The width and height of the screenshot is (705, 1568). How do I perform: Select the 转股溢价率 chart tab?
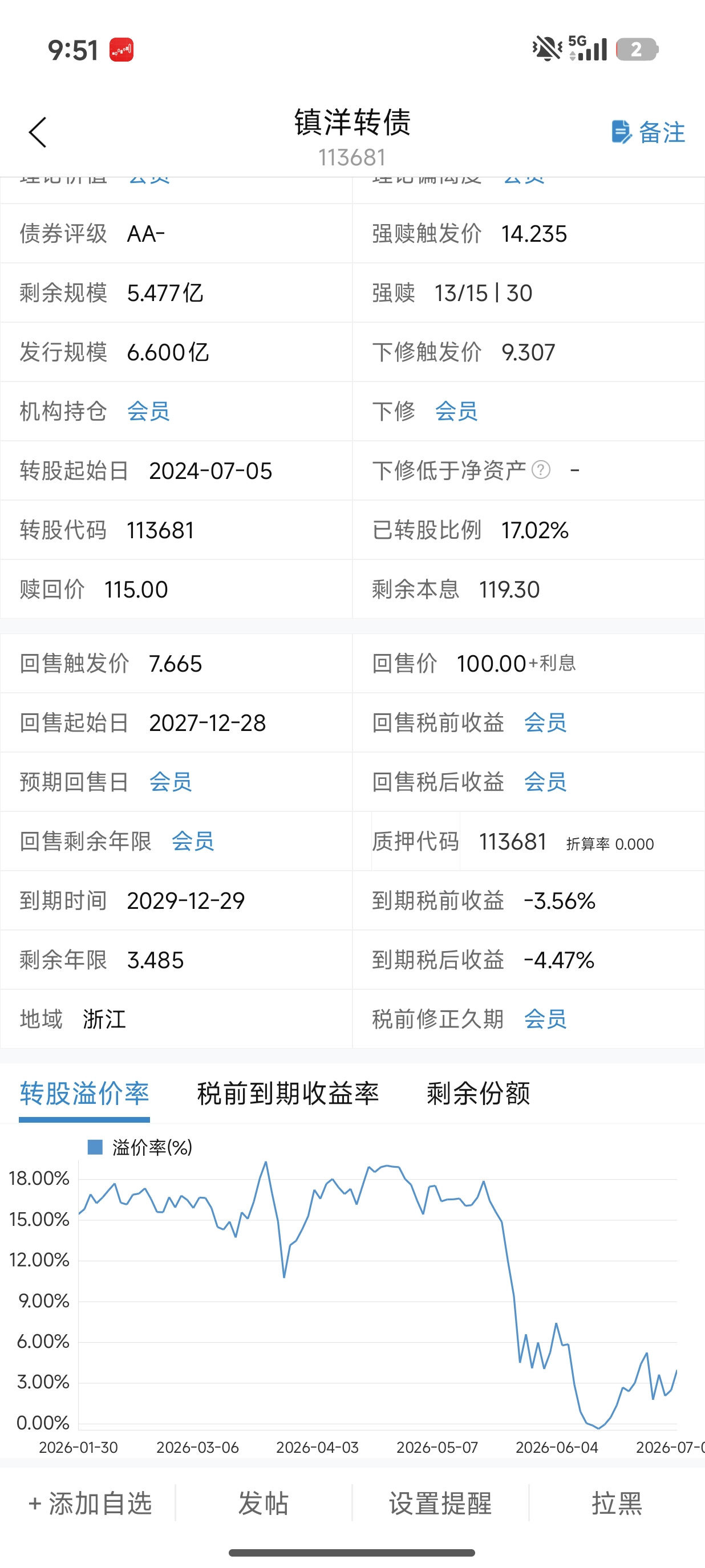84,1094
